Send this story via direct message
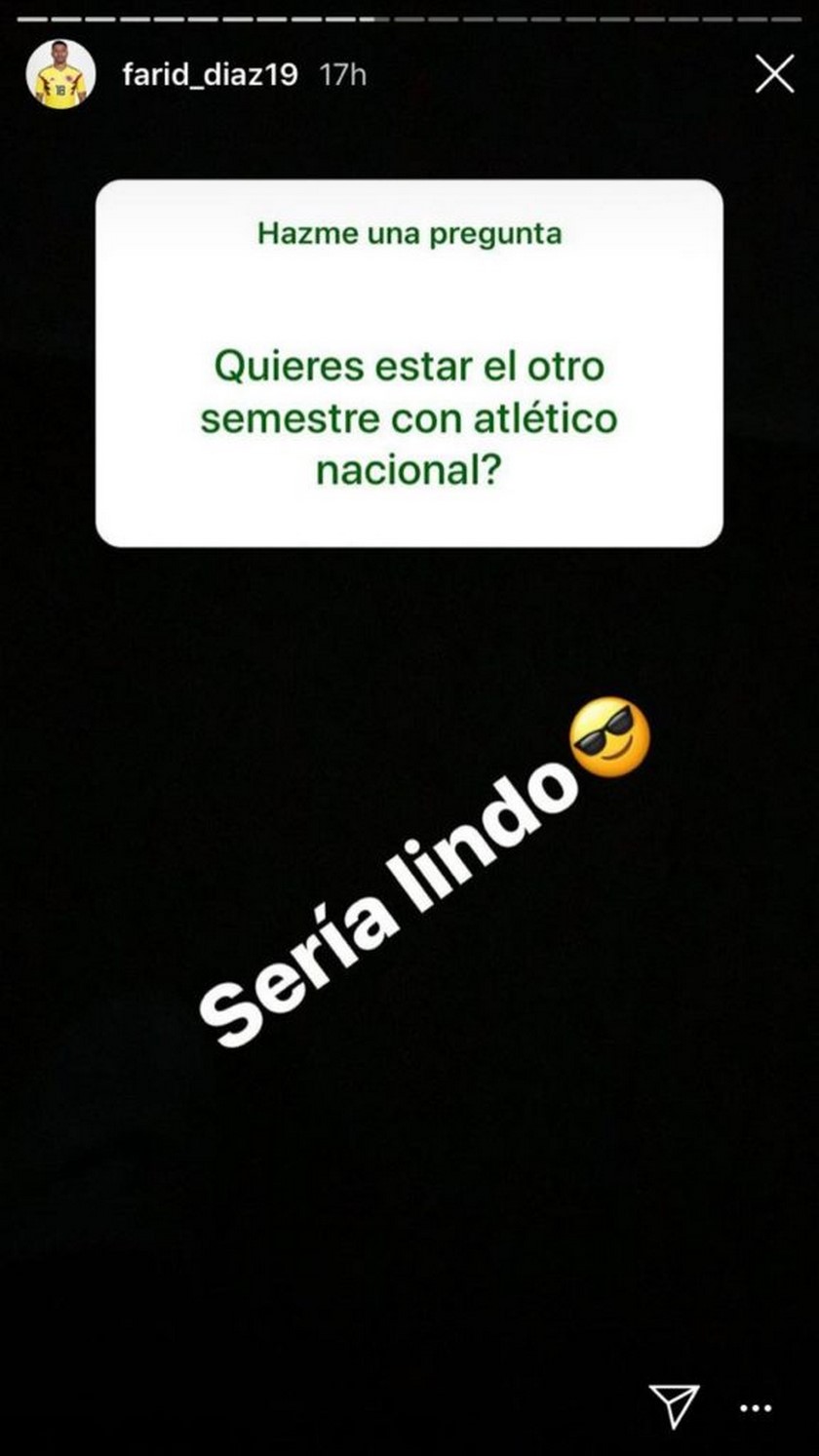Screen dimensions: 819x1456 click(674, 1405)
